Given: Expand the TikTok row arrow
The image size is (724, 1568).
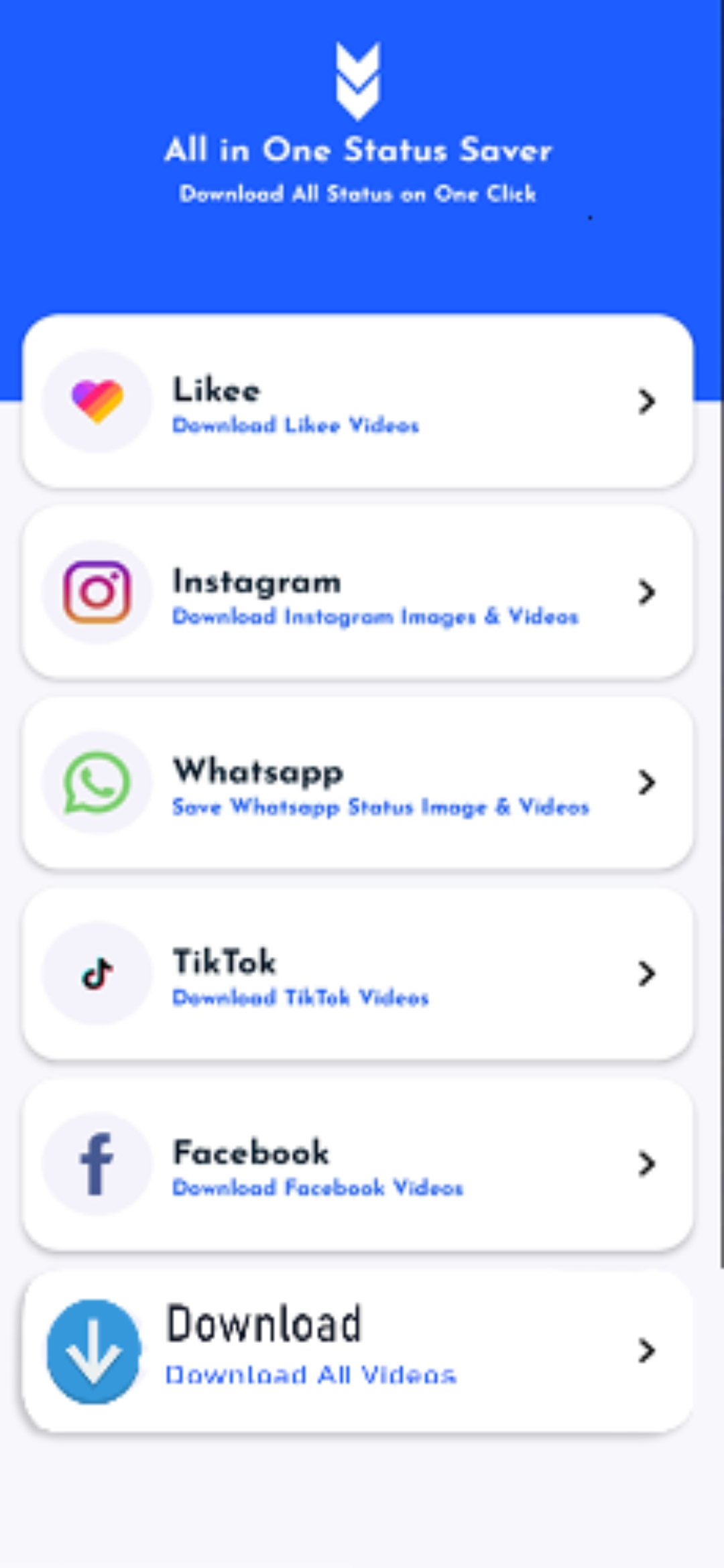Looking at the screenshot, I should click(646, 974).
